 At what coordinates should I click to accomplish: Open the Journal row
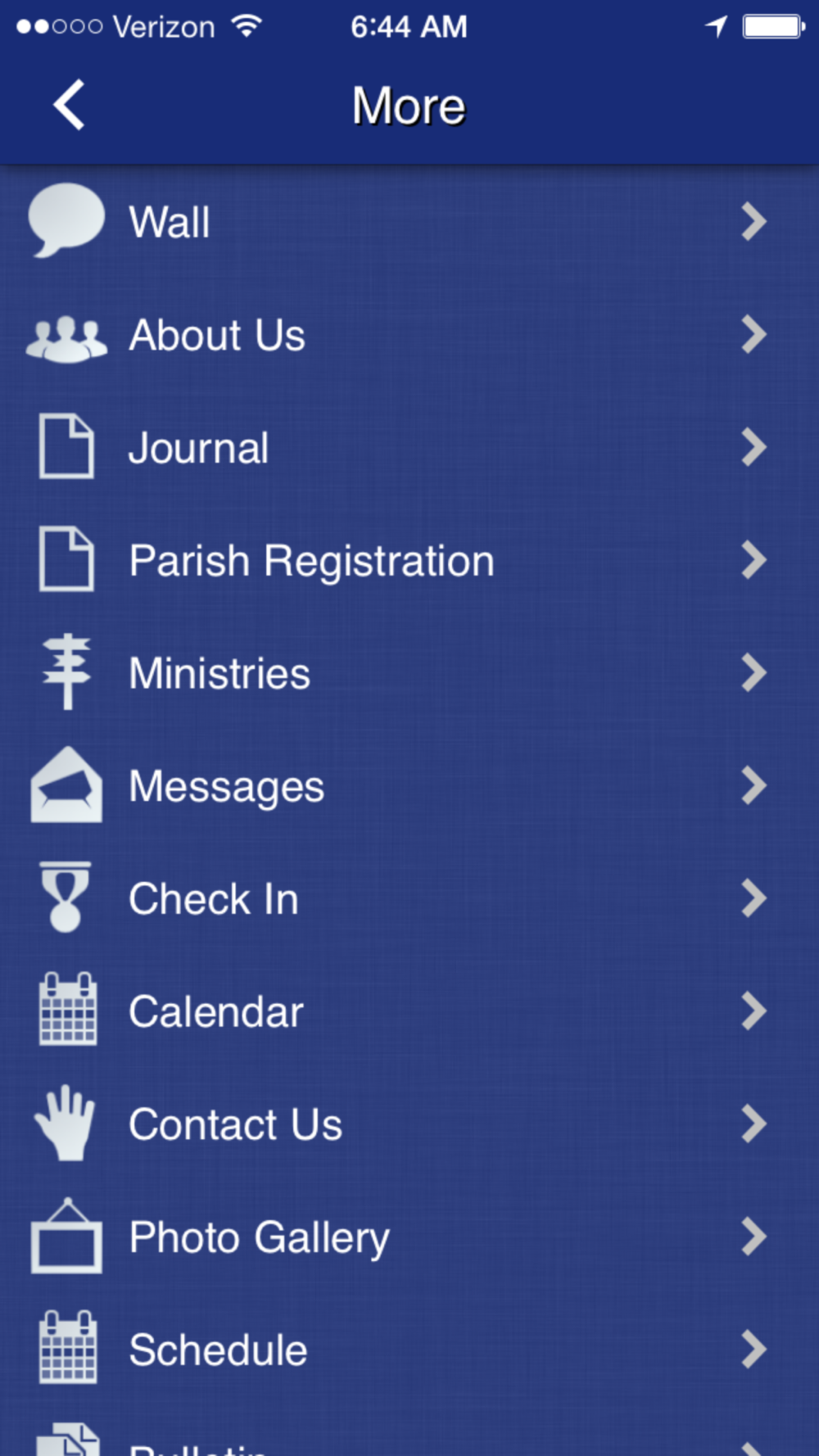[x=409, y=448]
